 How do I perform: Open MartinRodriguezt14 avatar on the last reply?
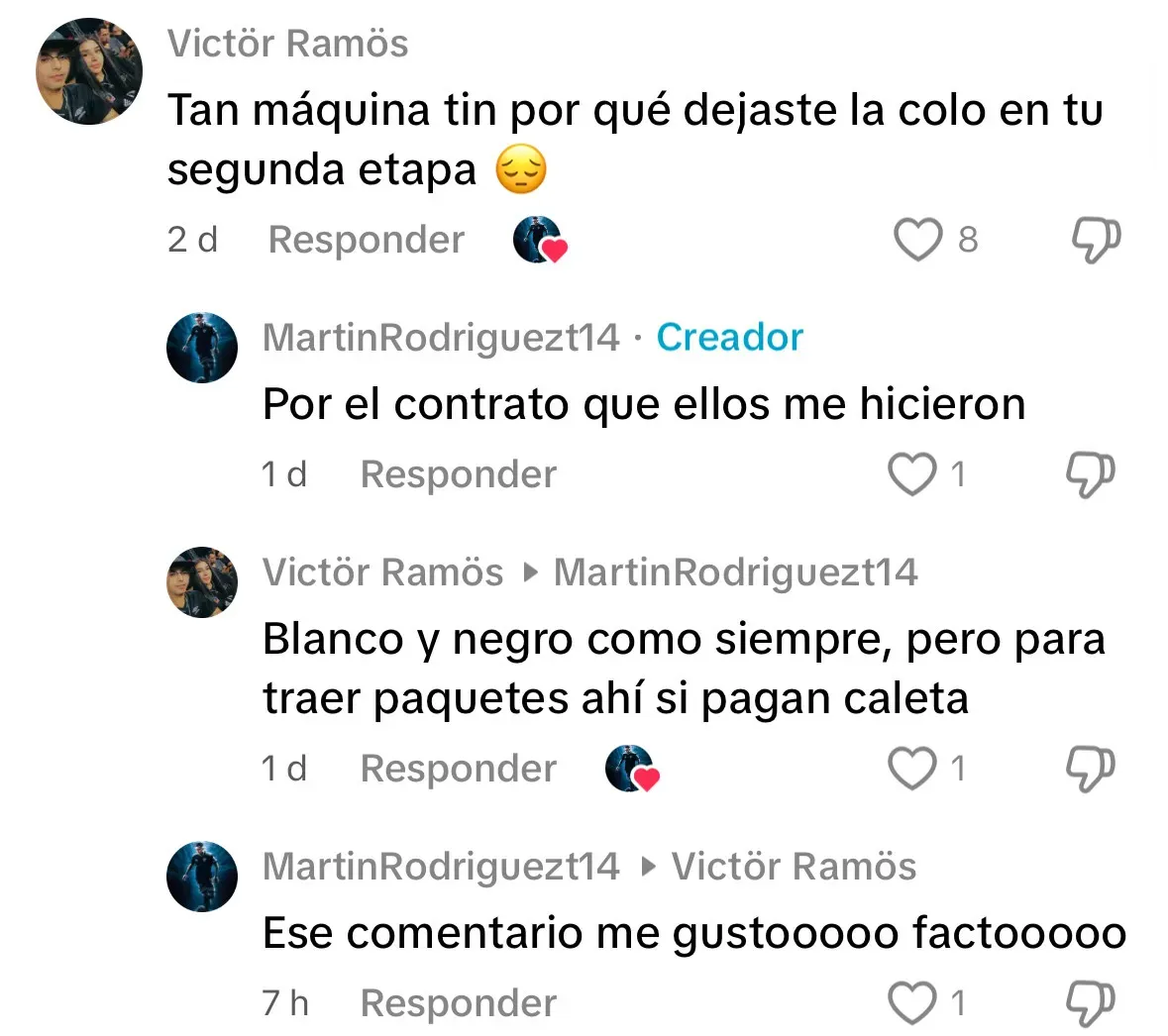pos(202,876)
